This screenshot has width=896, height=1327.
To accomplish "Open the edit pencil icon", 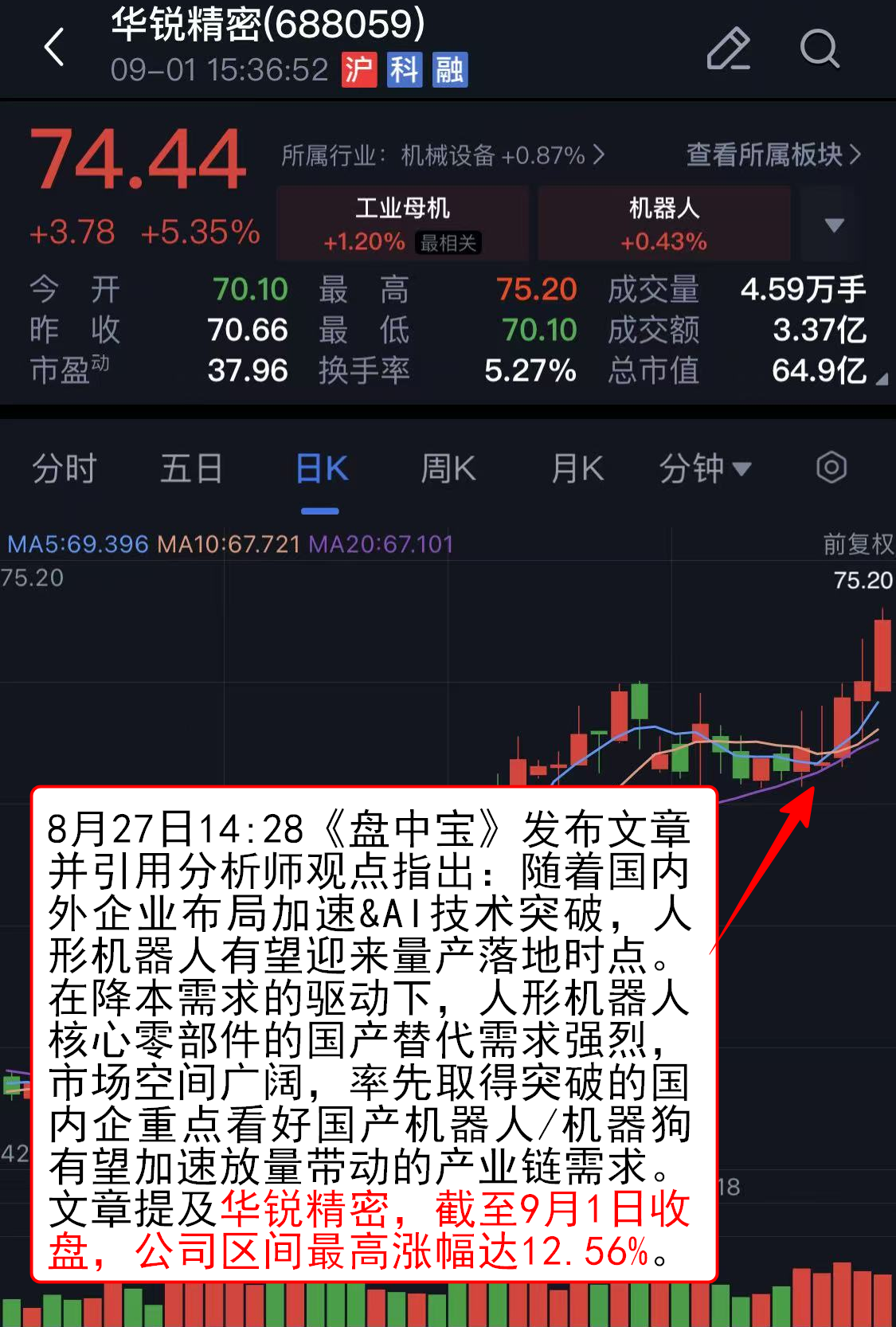I will (x=728, y=49).
